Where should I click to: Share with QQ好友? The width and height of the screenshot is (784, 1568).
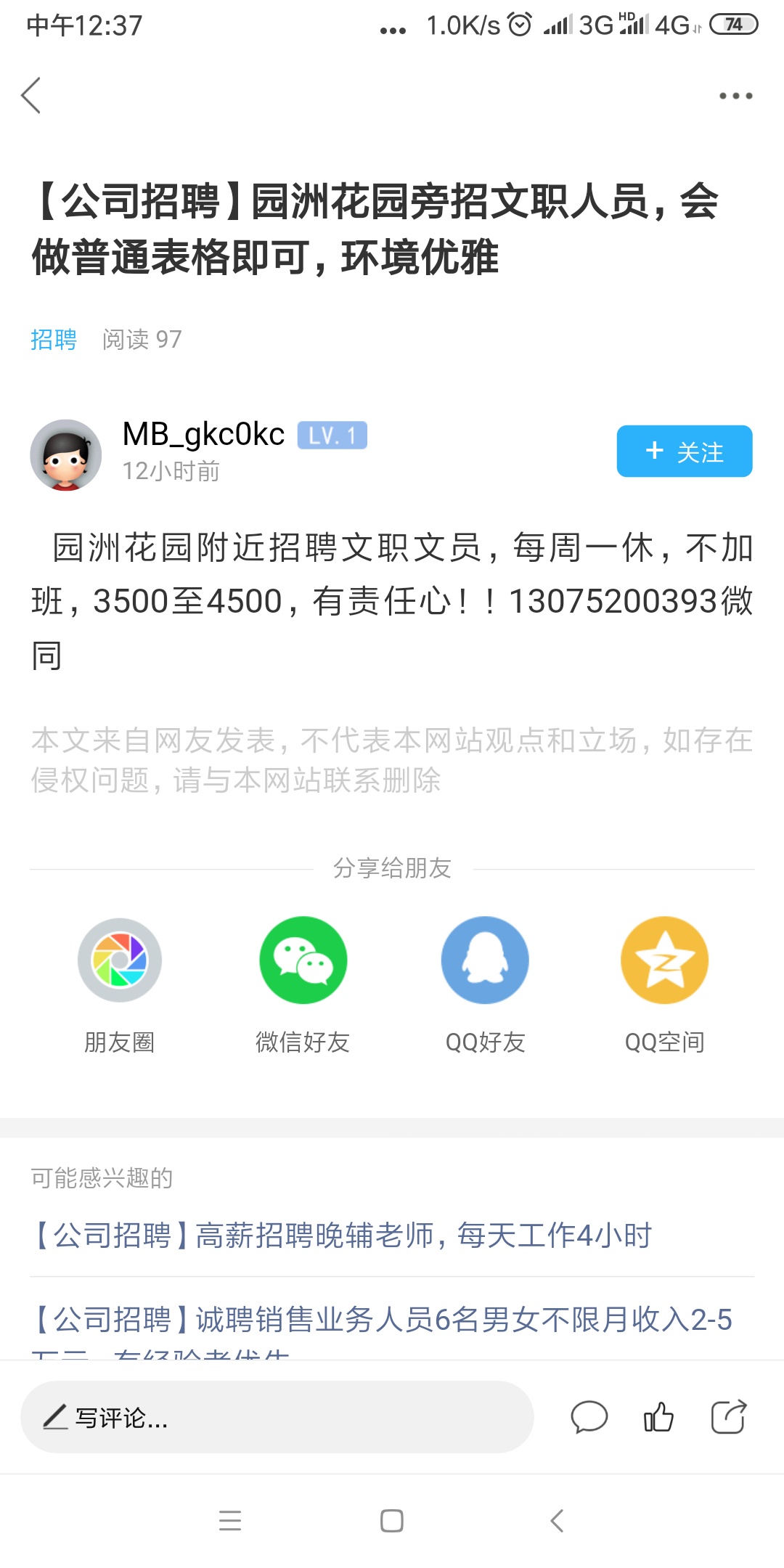[x=485, y=960]
